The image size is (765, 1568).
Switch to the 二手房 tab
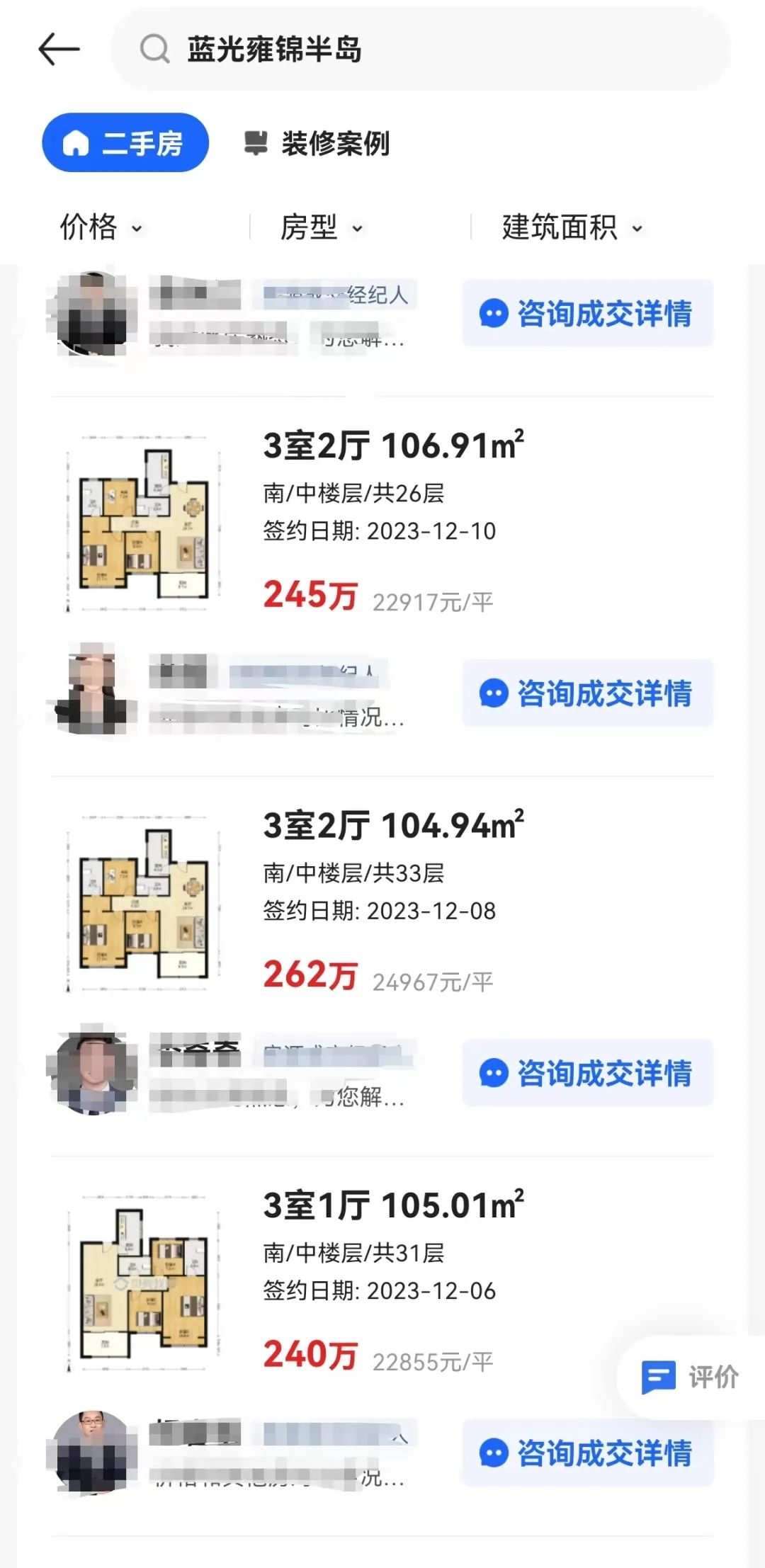(125, 143)
